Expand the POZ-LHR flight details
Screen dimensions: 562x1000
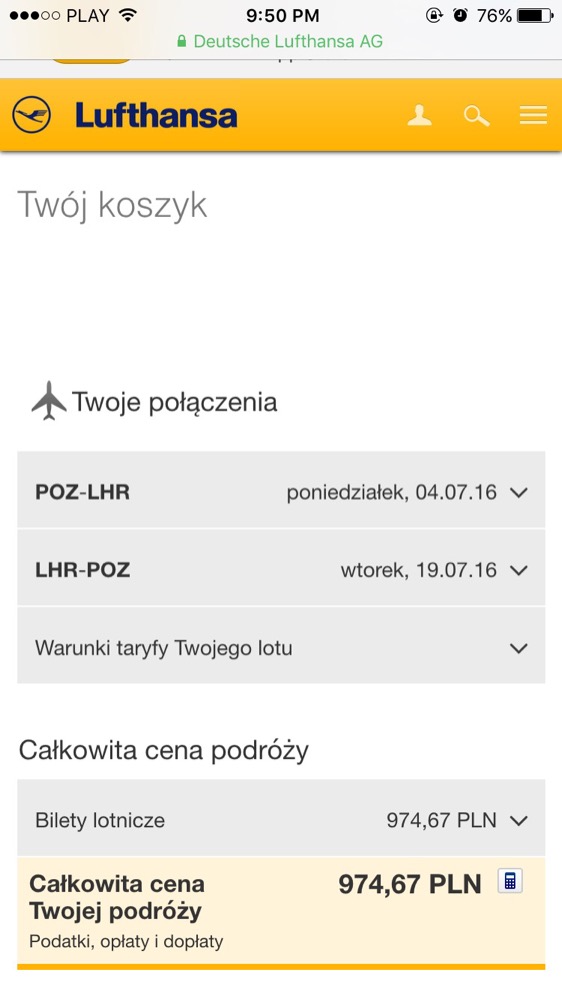point(281,492)
